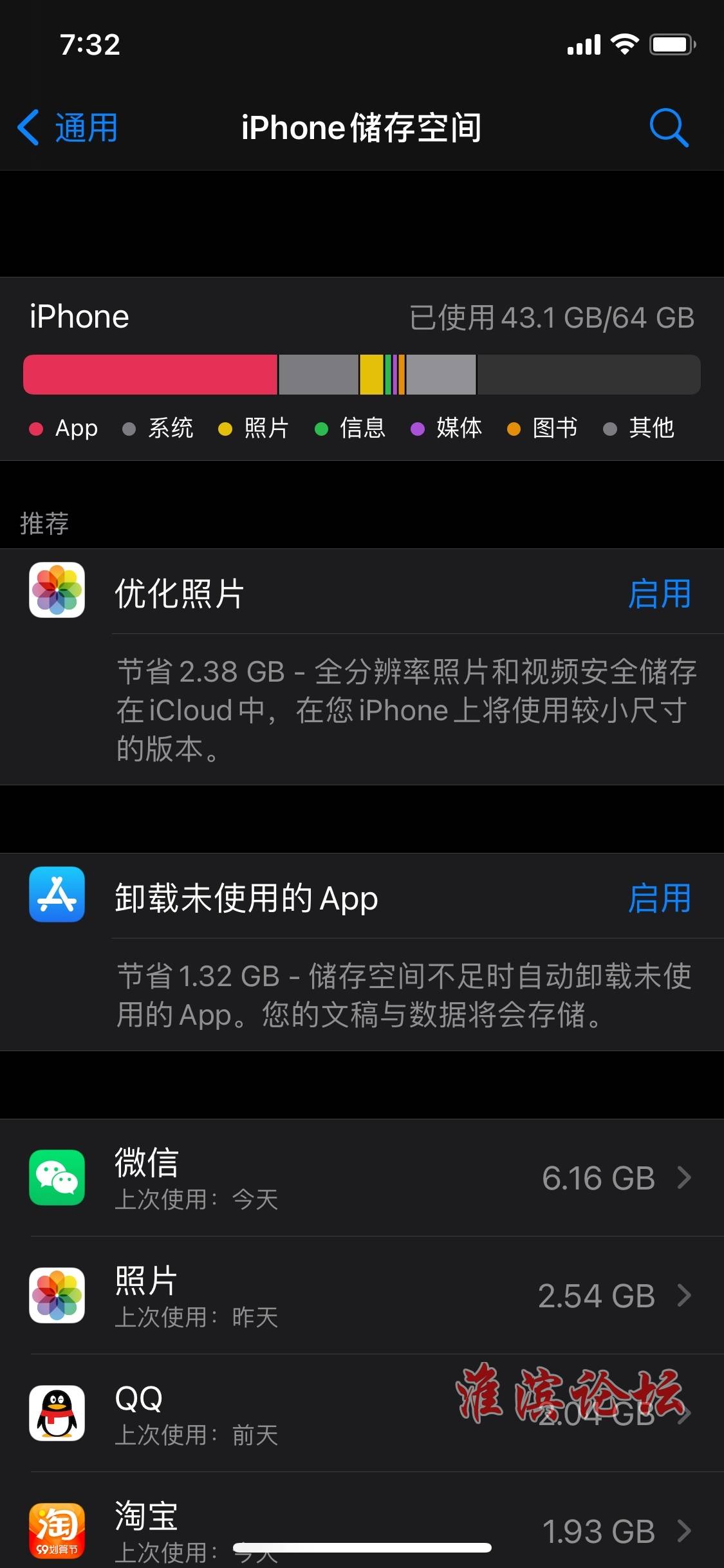
Task: Enable 卸载未使用的 App recommendation
Action: click(660, 898)
